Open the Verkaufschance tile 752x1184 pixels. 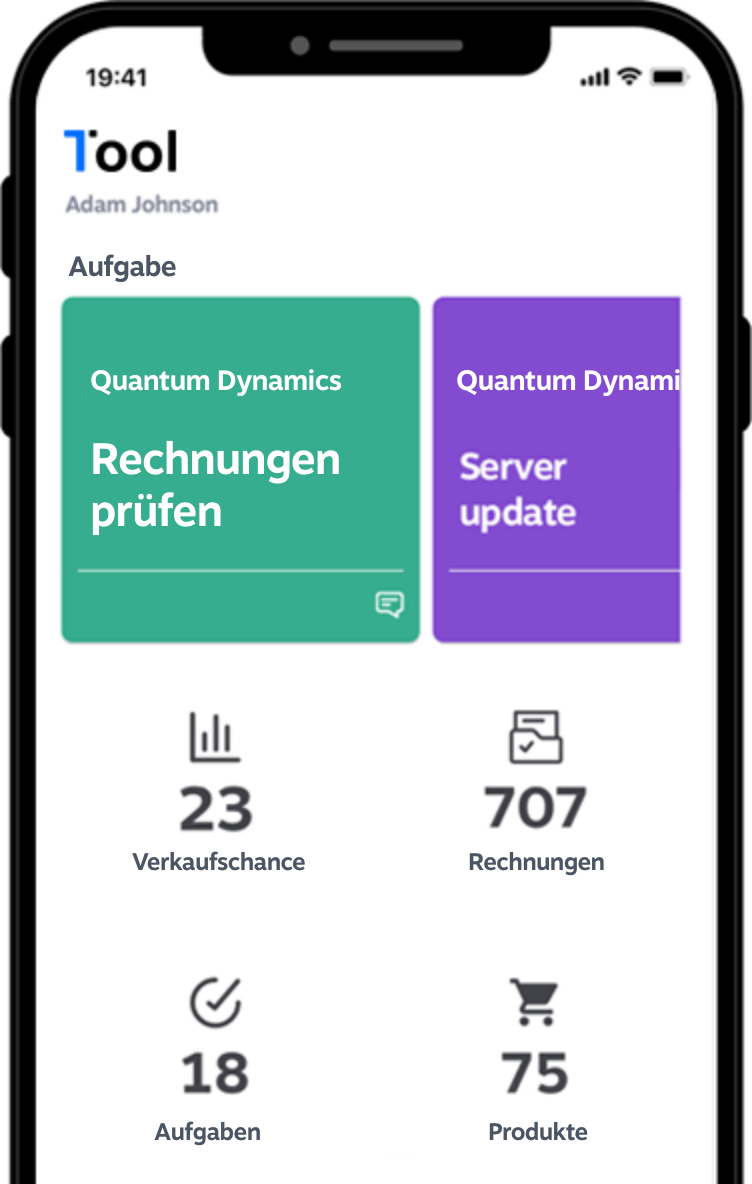click(217, 792)
